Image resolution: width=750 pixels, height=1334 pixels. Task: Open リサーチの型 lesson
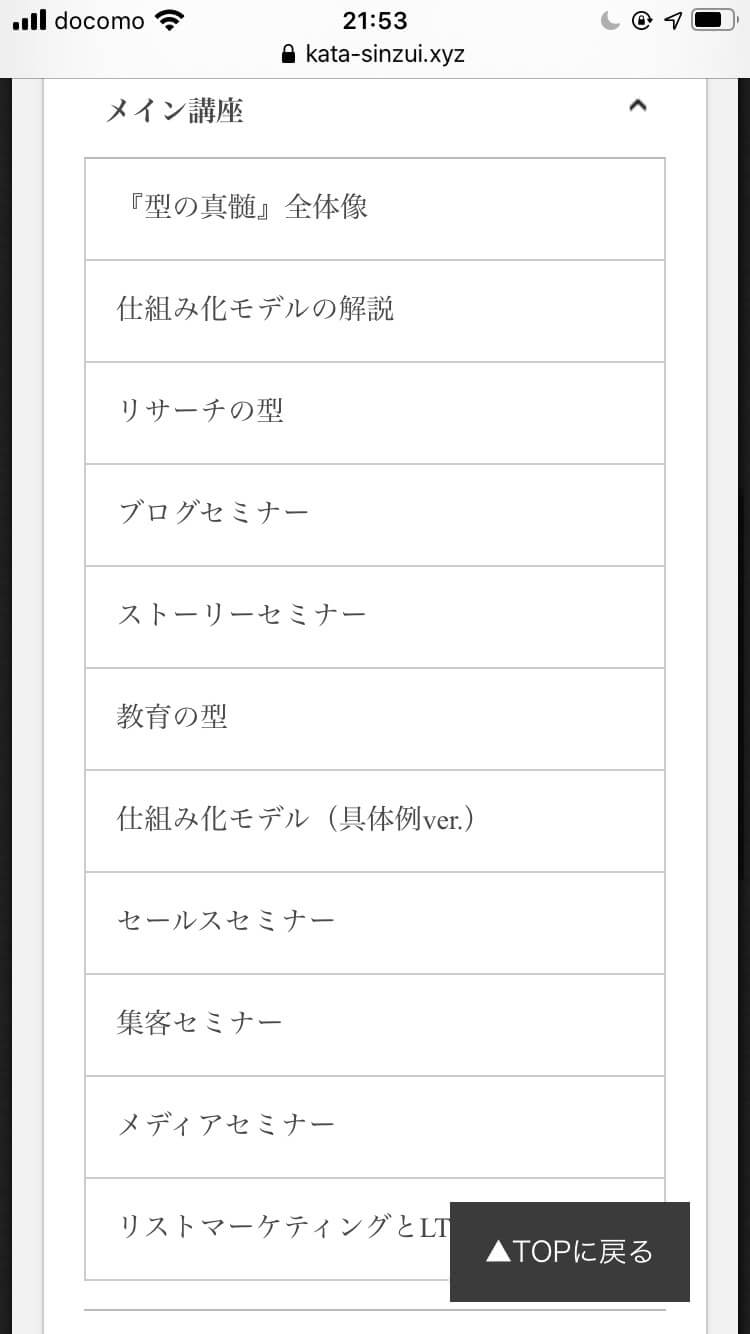tap(375, 413)
